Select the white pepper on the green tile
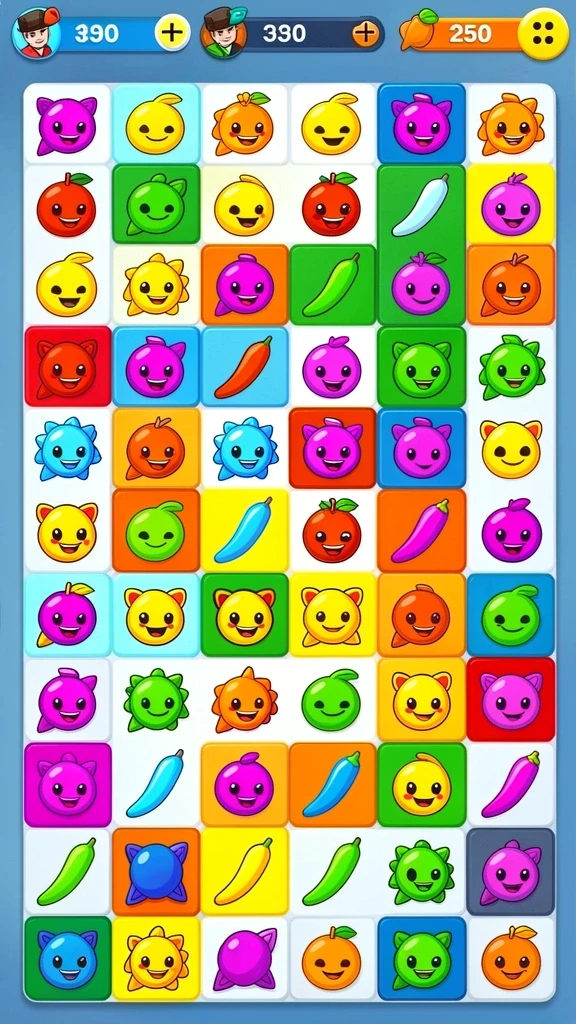The height and width of the screenshot is (1024, 576). point(421,205)
